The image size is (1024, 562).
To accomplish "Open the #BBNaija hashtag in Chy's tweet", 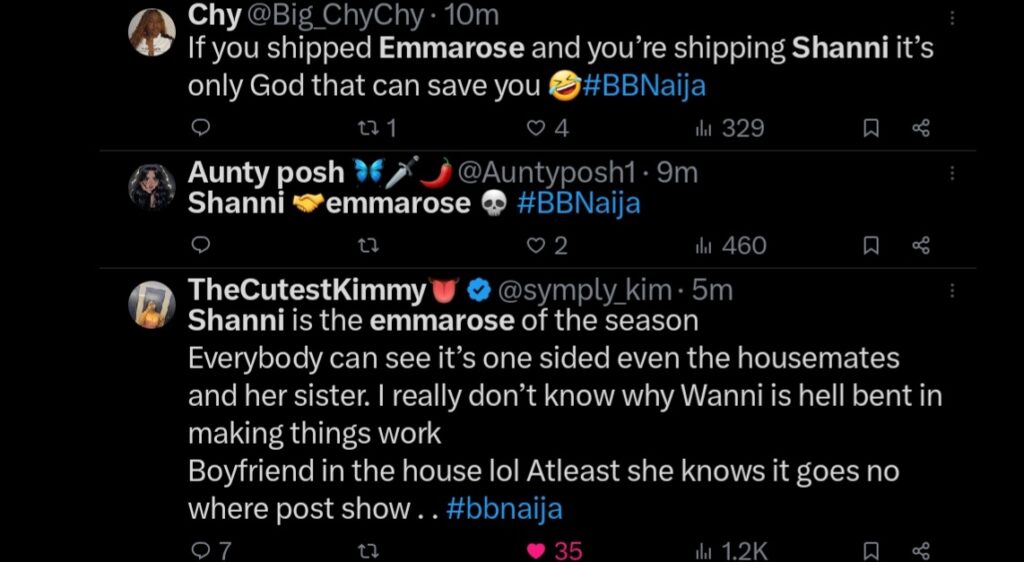I will [x=643, y=86].
